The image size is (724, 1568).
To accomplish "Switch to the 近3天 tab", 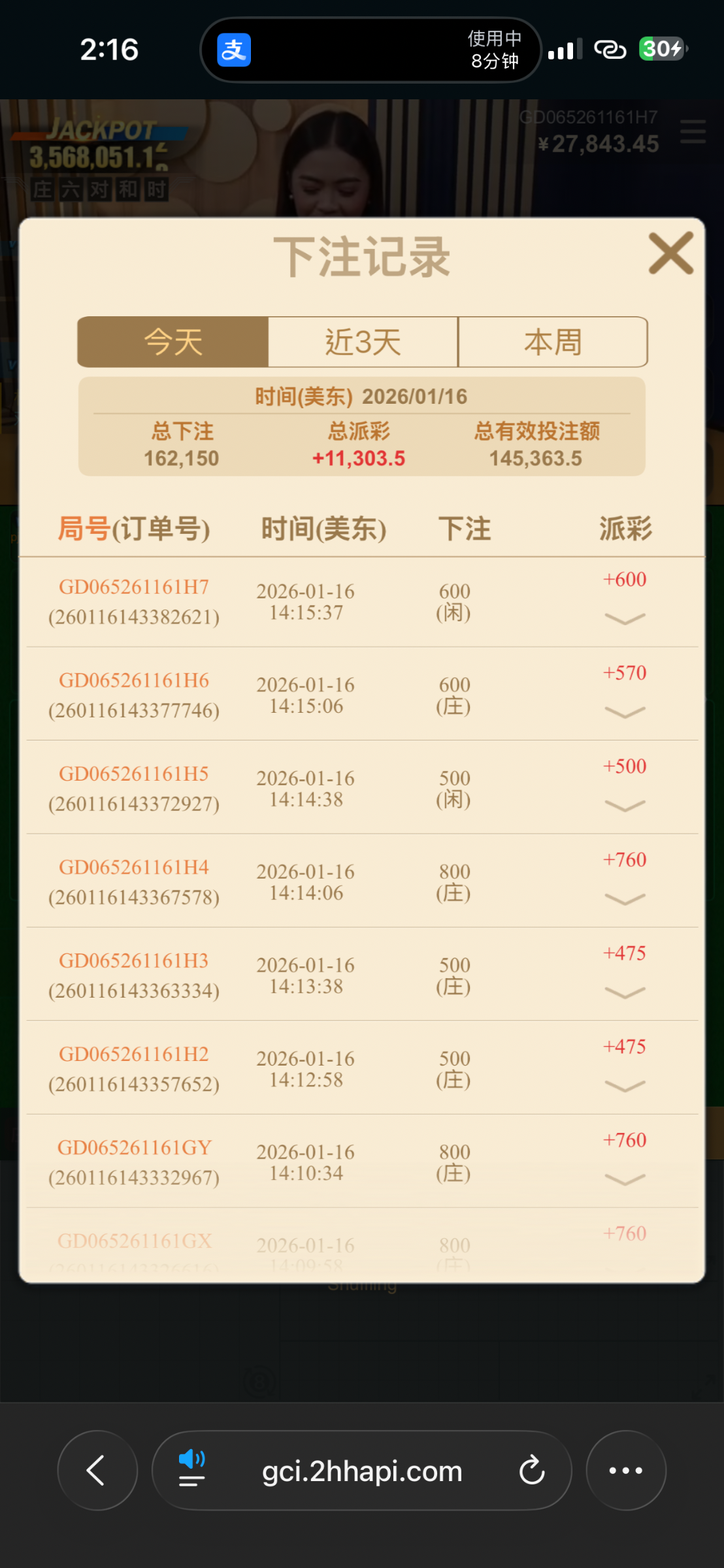I will [363, 342].
